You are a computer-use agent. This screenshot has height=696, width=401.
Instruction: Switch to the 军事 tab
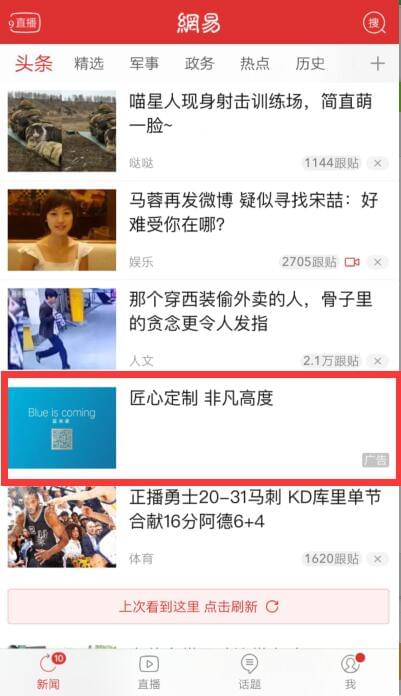tap(144, 63)
